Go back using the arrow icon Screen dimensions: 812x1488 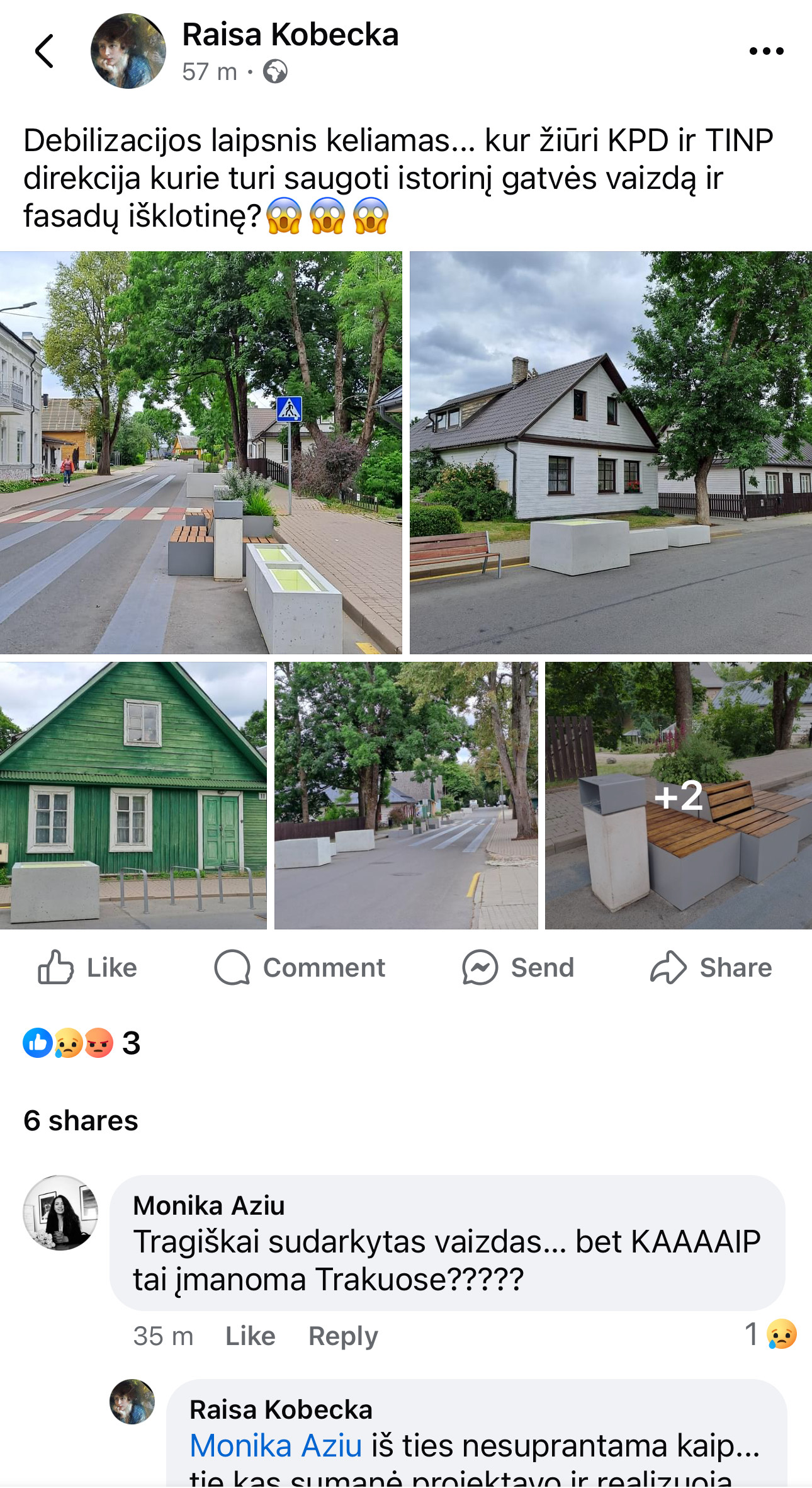click(44, 51)
